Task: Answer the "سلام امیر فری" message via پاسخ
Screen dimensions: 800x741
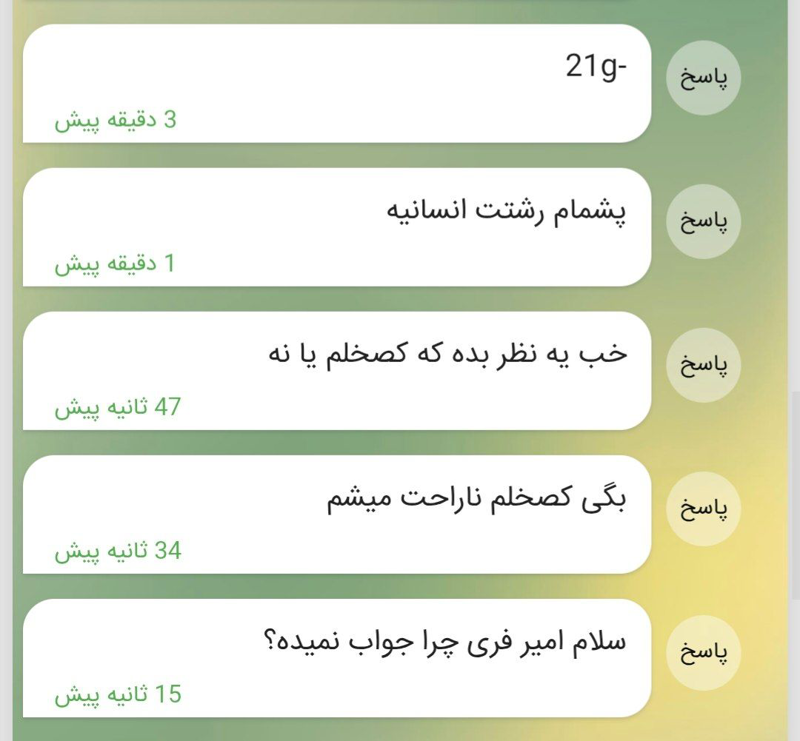Action: pyautogui.click(x=703, y=653)
